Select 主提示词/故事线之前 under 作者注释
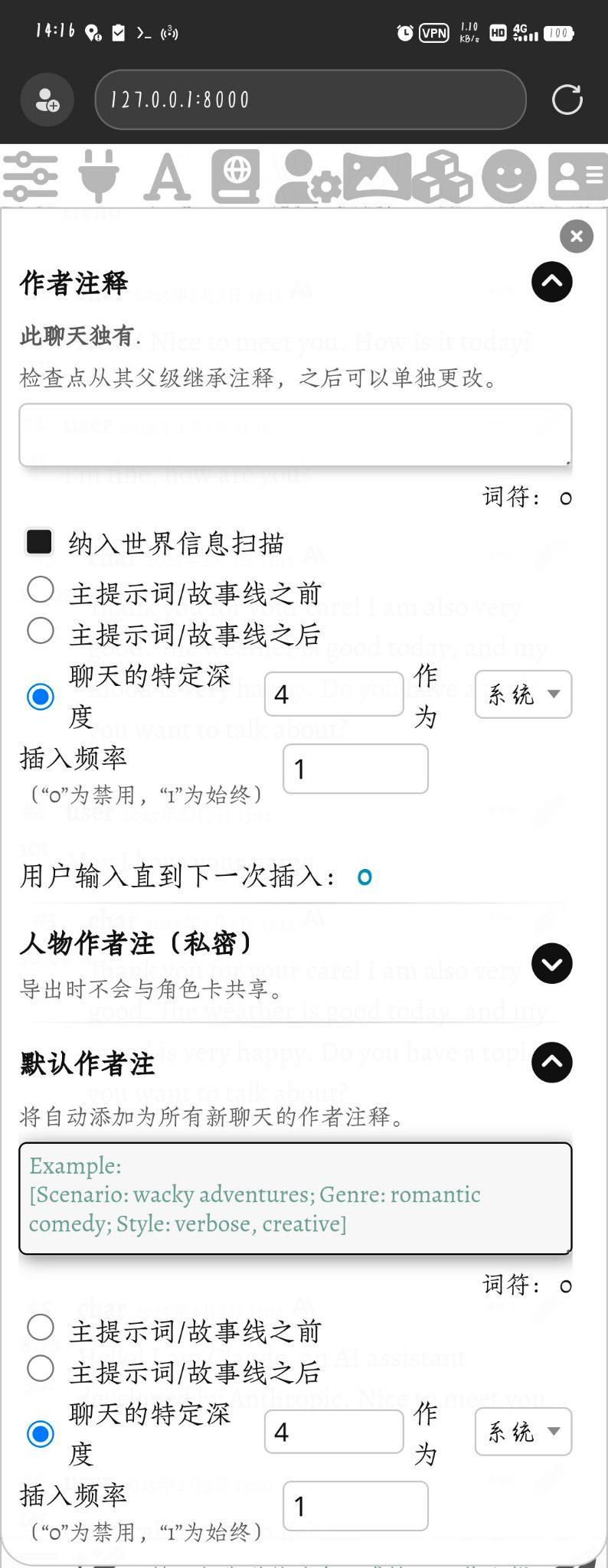The width and height of the screenshot is (608, 1568). pos(41,590)
